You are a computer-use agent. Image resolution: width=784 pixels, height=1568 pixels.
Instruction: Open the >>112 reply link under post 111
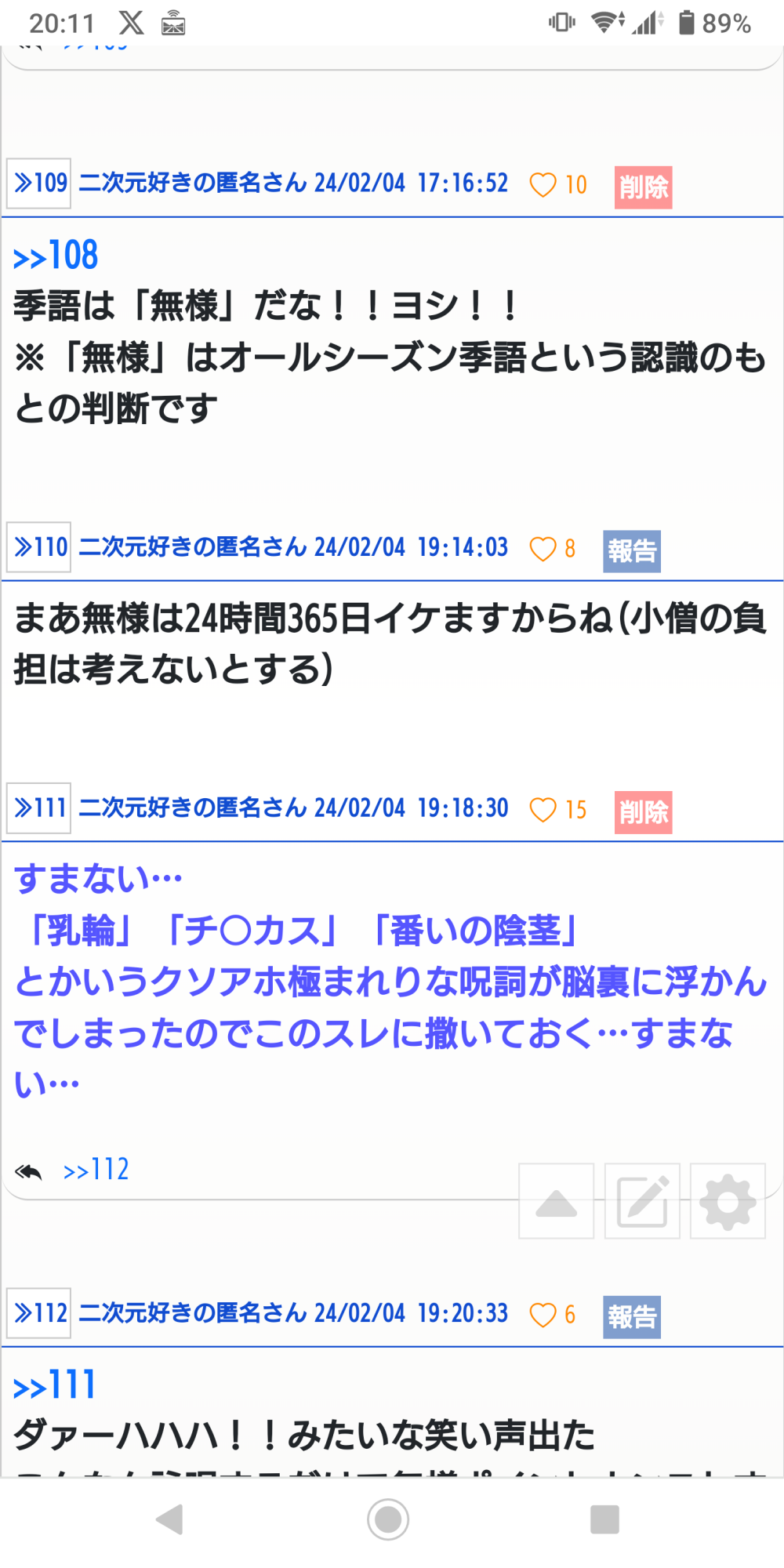(x=96, y=1170)
